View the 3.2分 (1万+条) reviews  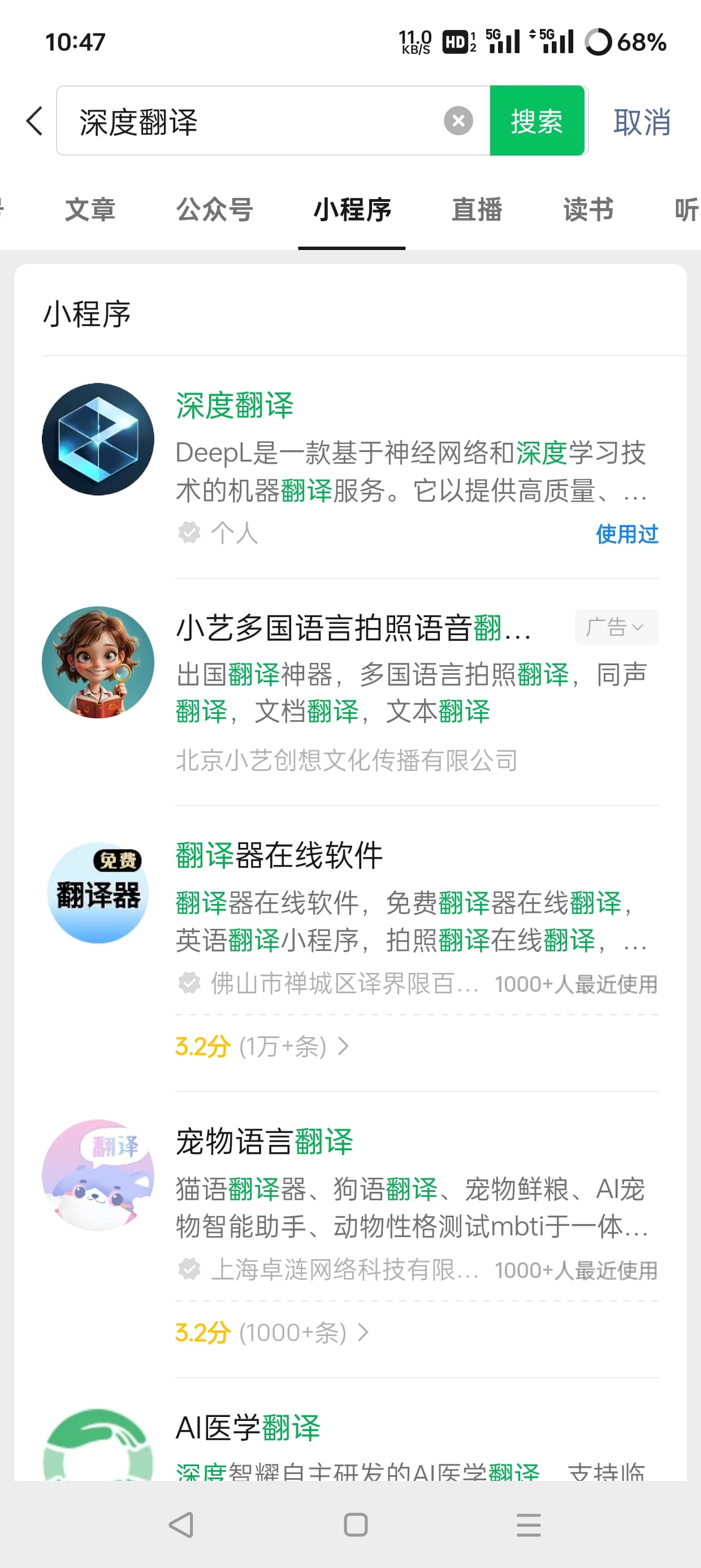(x=262, y=1046)
